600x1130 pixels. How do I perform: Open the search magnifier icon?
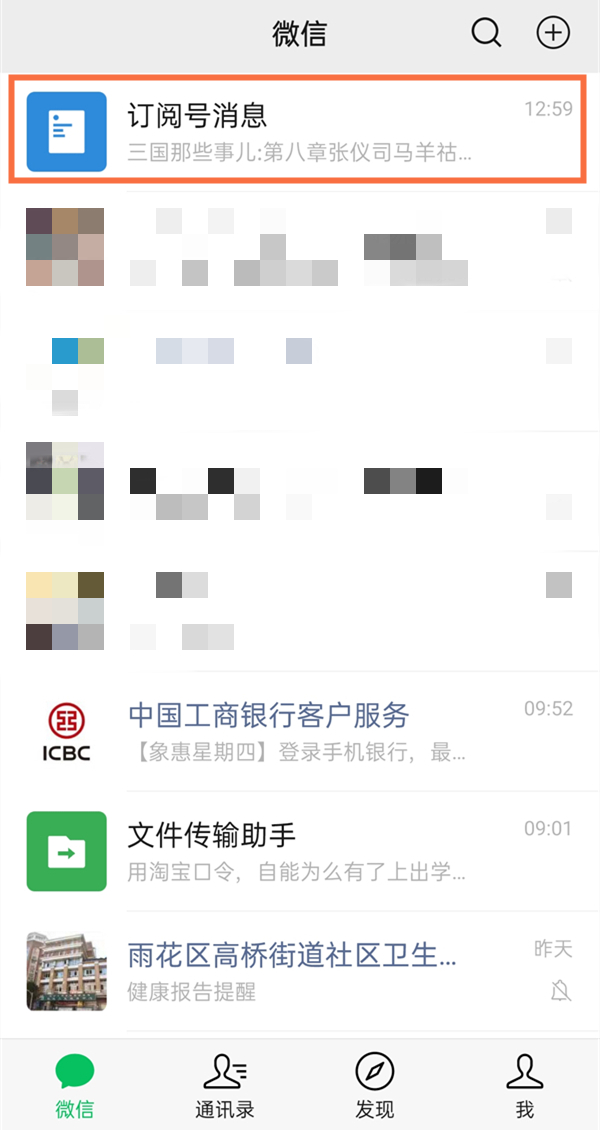point(486,33)
